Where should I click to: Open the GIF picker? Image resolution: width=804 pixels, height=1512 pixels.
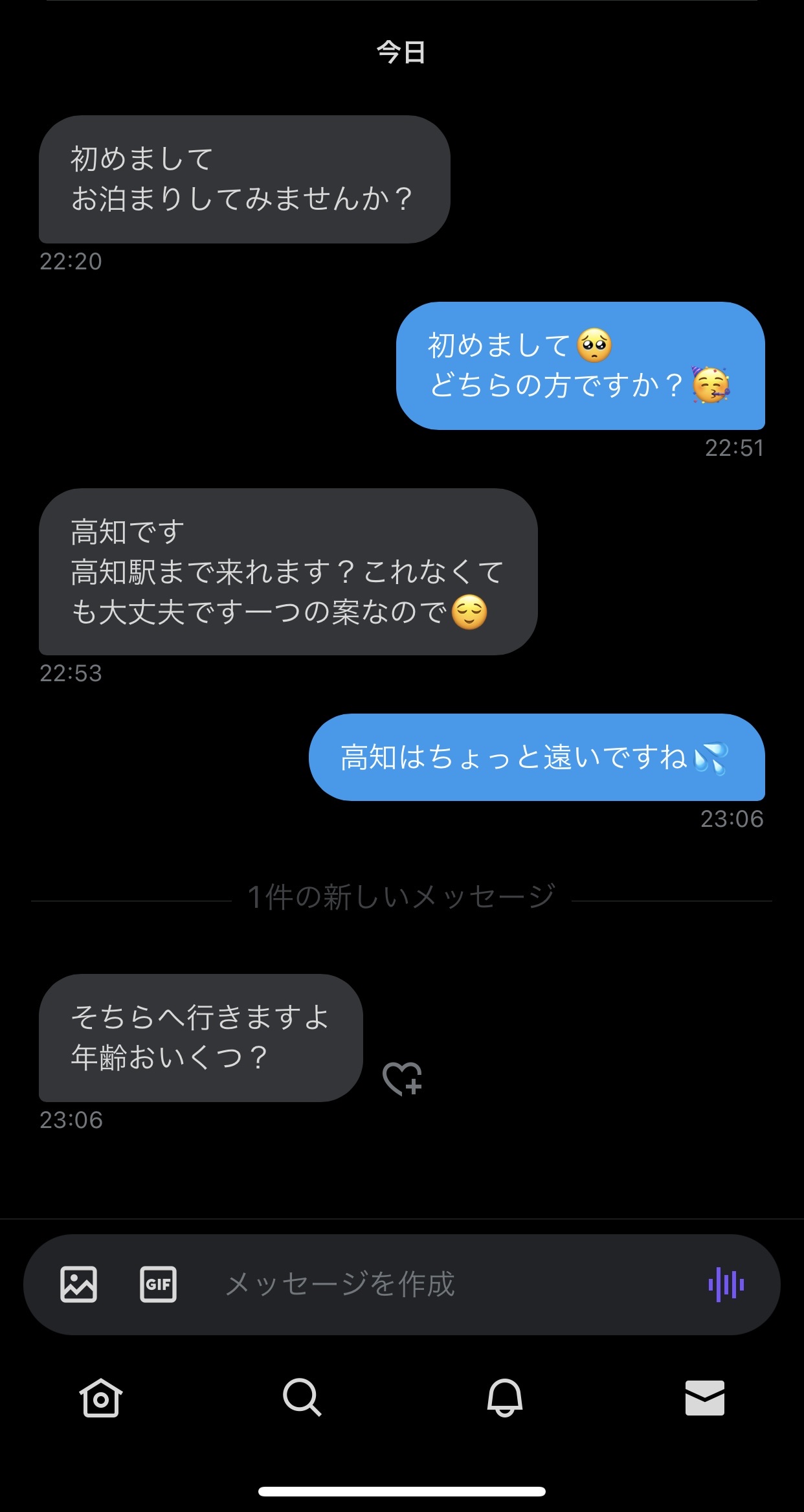158,1284
